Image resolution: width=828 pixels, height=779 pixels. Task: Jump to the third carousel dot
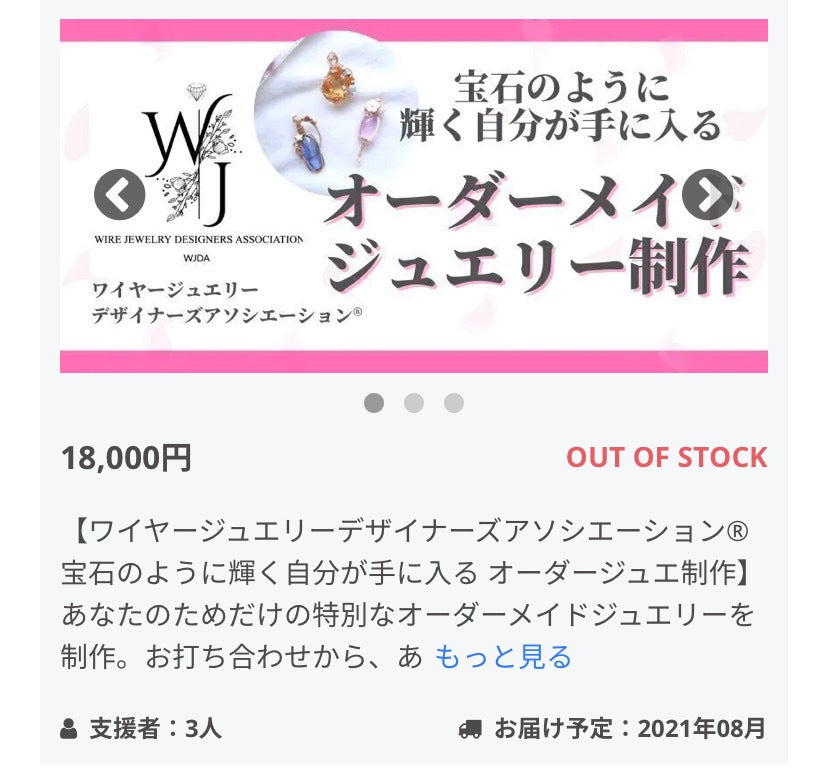[x=454, y=403]
